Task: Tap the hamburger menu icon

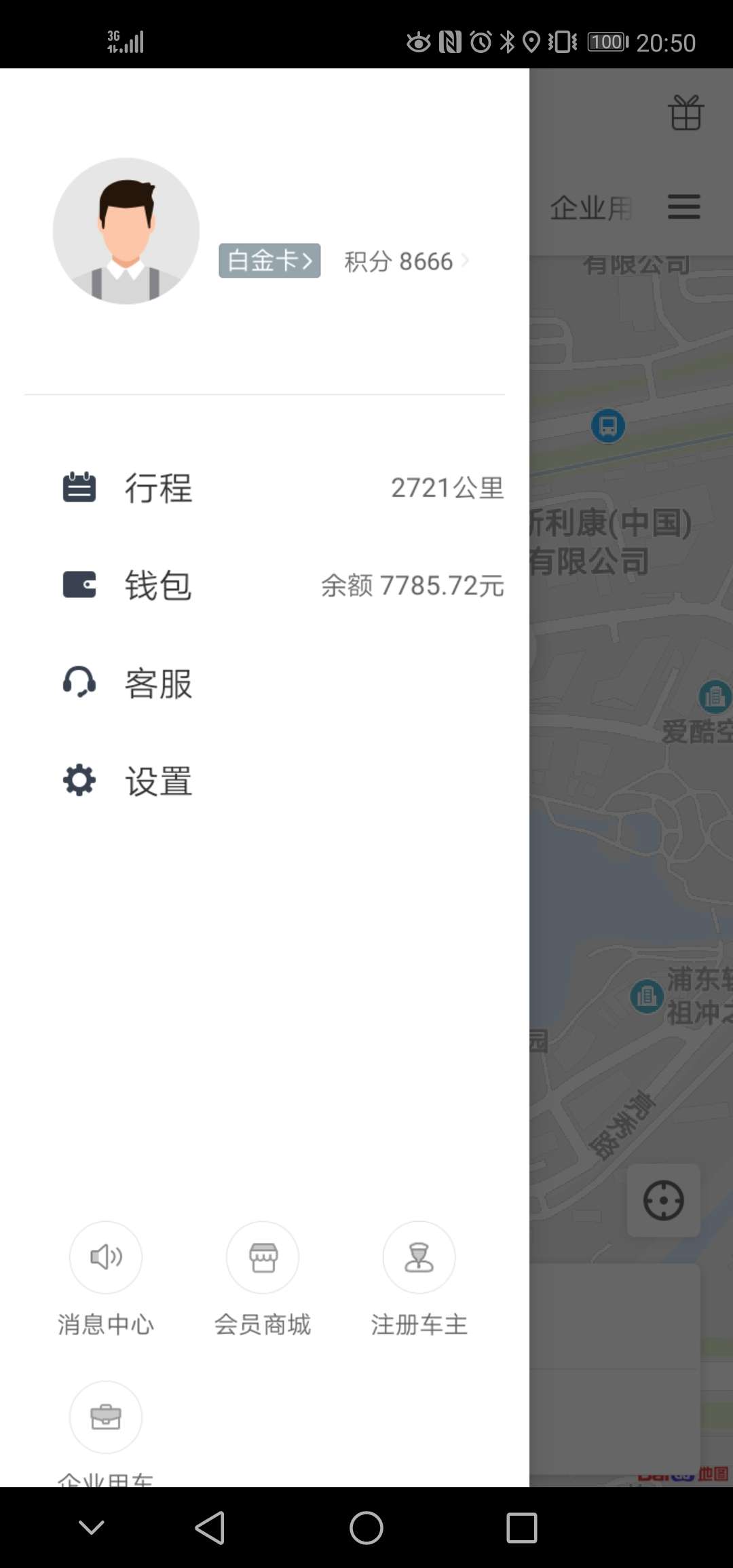Action: tap(683, 206)
